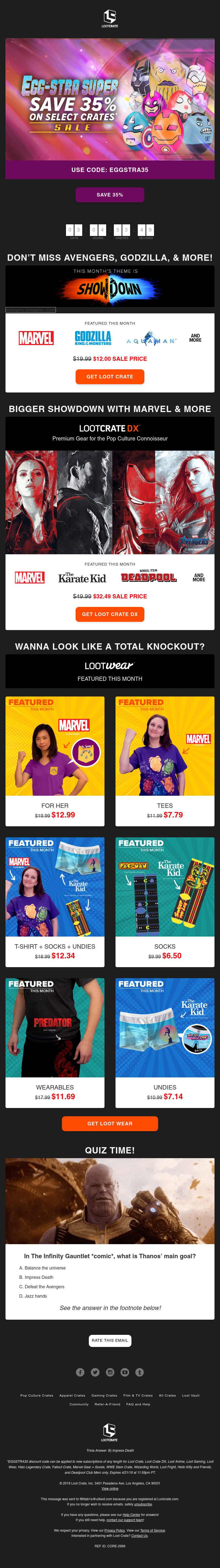The width and height of the screenshot is (220, 1568).
Task: Open the Egg-stra Super Sale banner
Action: (x=109, y=100)
